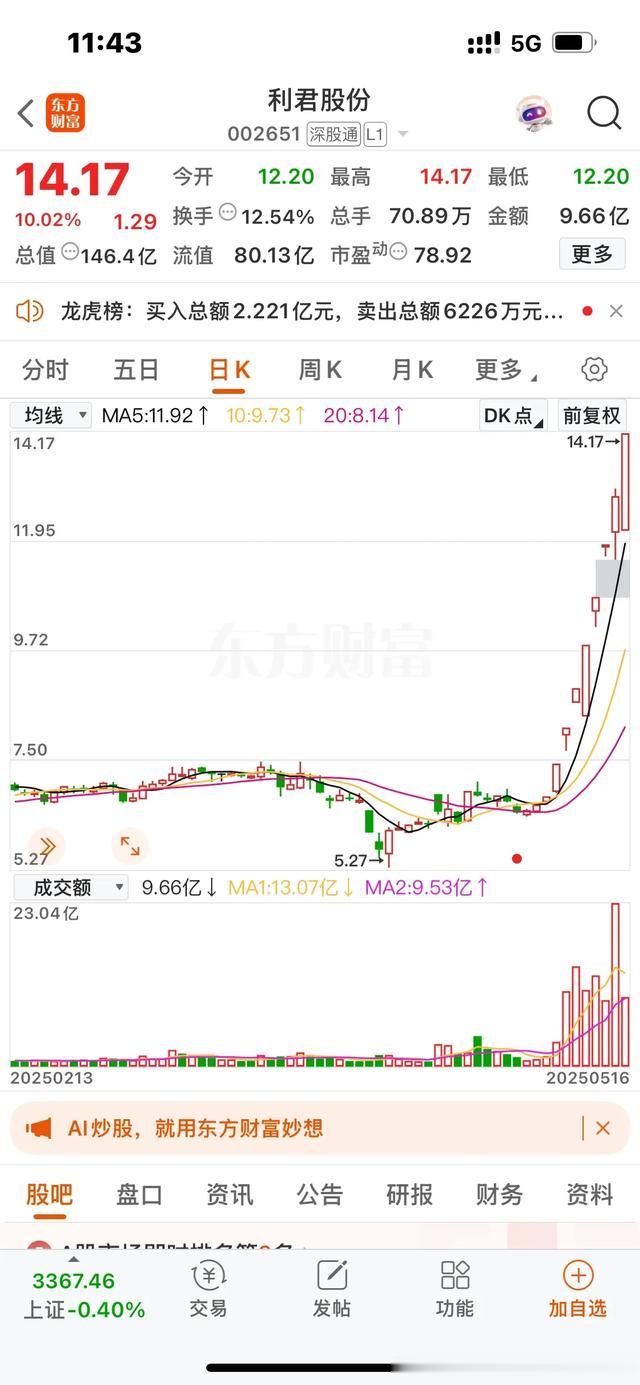Open the 均线 indicator dropdown

(51, 415)
